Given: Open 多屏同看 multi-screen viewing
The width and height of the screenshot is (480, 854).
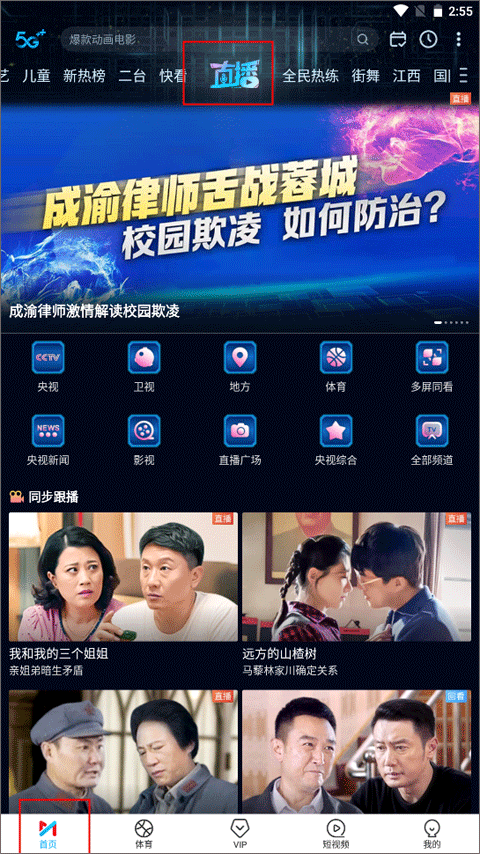Looking at the screenshot, I should 432,367.
